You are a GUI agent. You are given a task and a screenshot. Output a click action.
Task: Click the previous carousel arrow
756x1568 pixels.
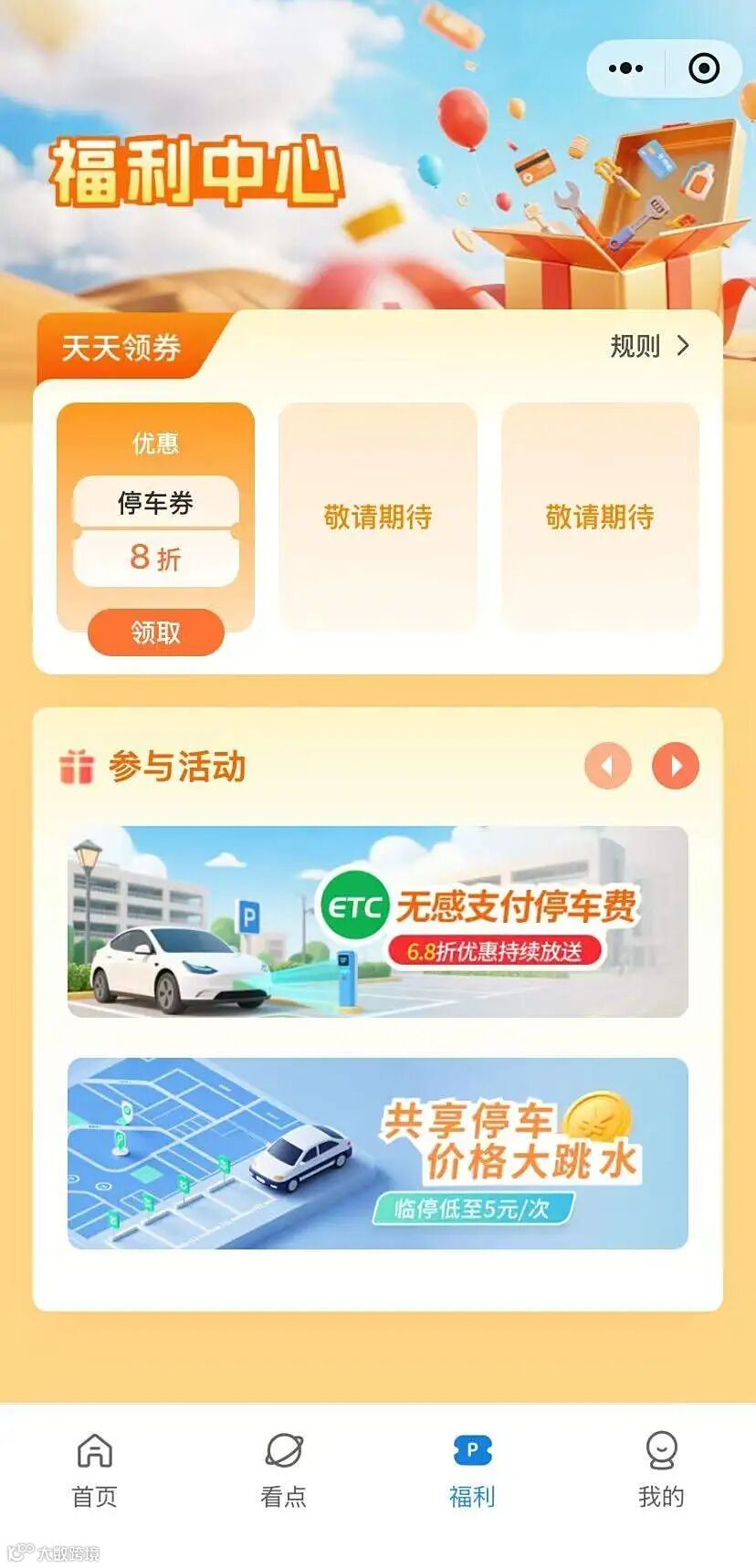607,768
